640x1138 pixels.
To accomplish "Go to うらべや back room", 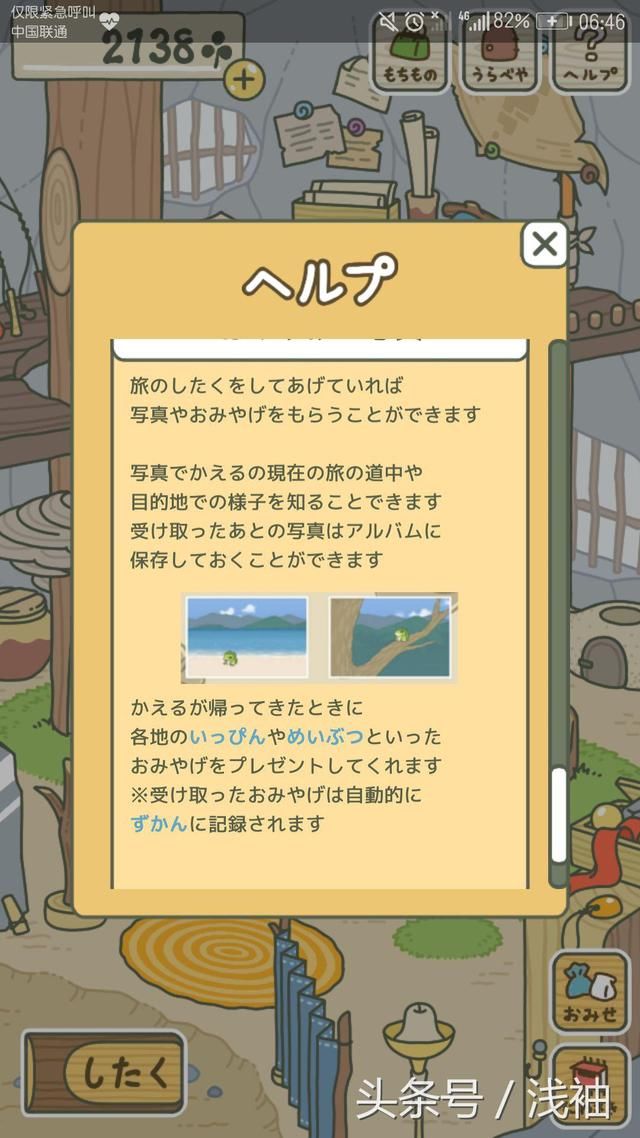I will click(500, 56).
